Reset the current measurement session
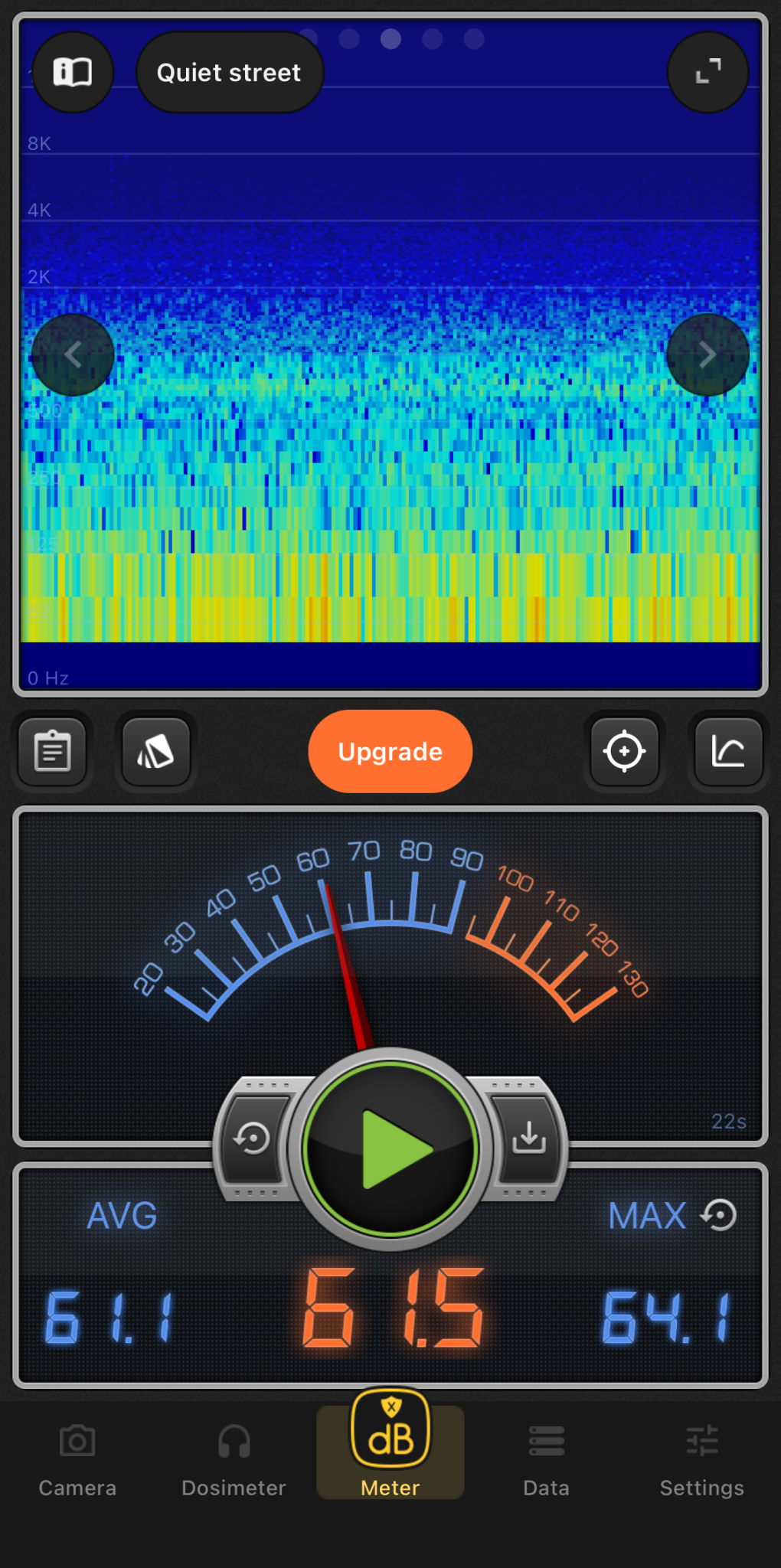This screenshot has width=781, height=1568. (253, 1138)
